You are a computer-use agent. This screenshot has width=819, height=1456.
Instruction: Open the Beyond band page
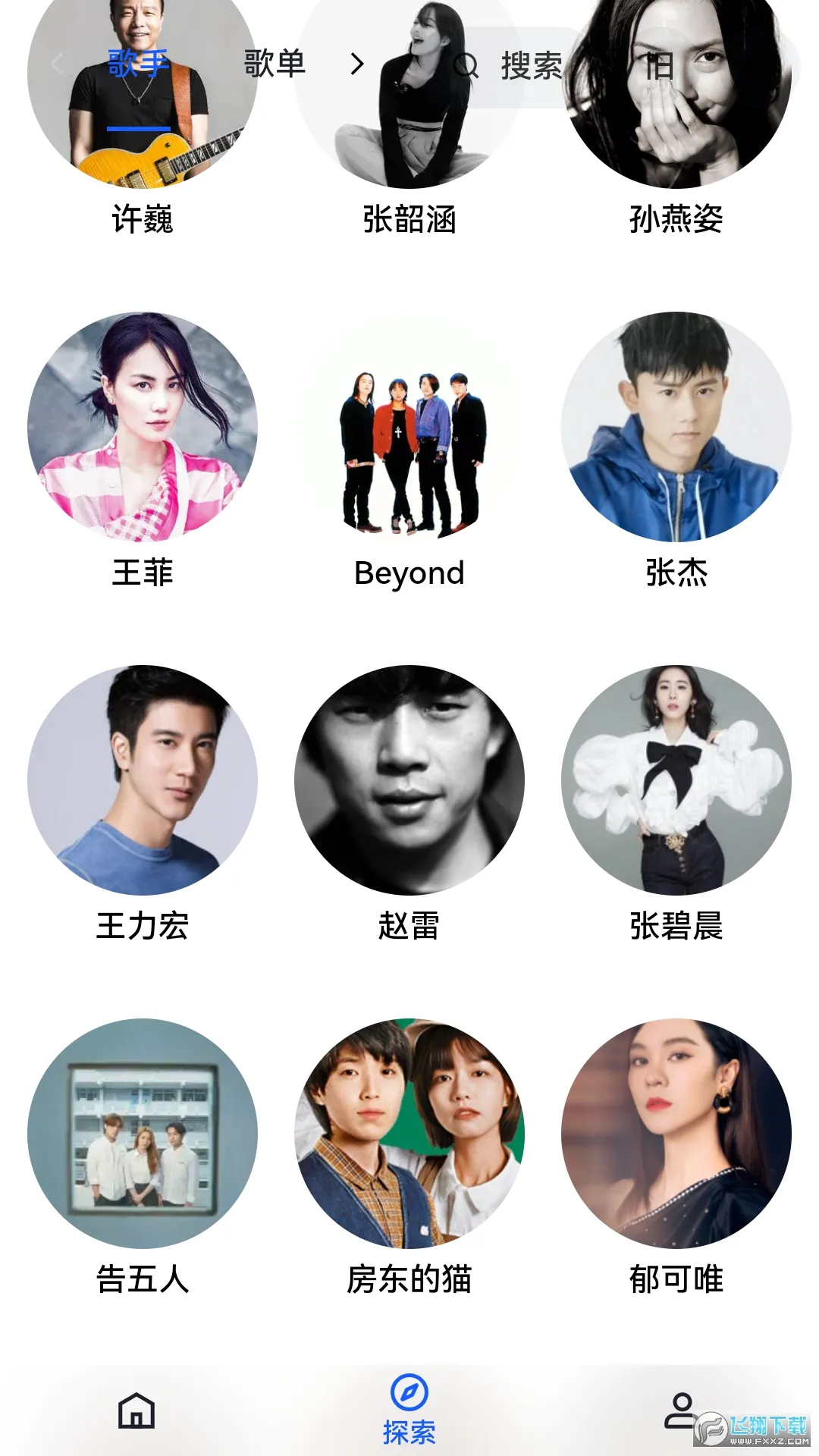click(x=409, y=427)
